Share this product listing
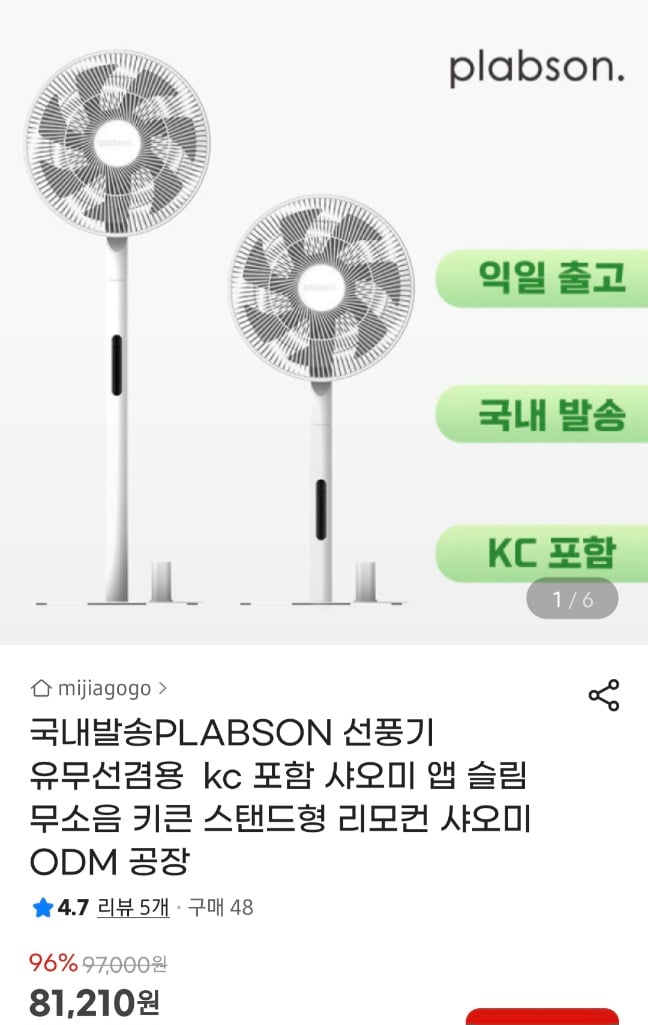This screenshot has height=1025, width=648. click(603, 695)
